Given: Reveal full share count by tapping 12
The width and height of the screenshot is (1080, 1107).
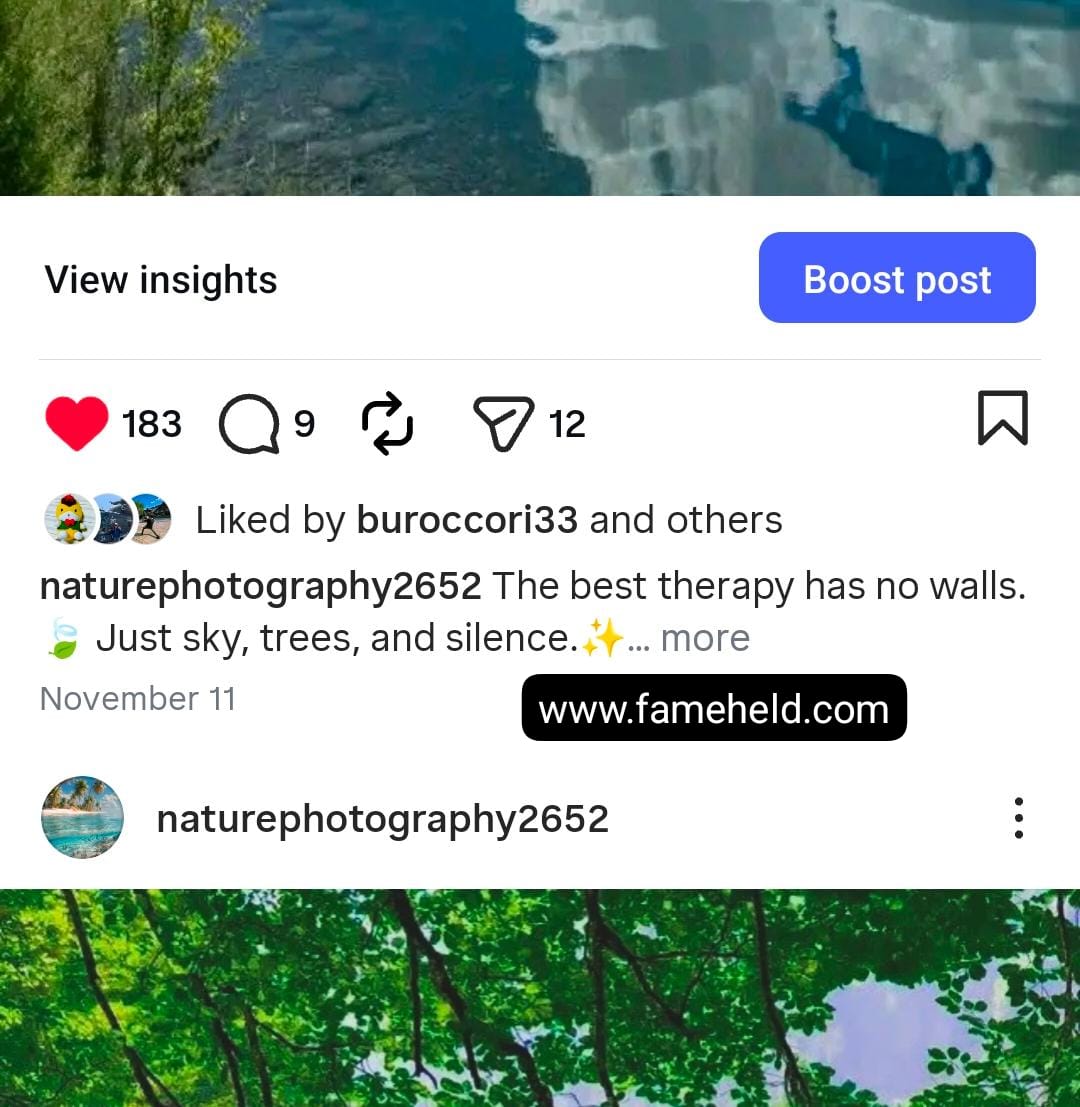Looking at the screenshot, I should click(x=567, y=424).
